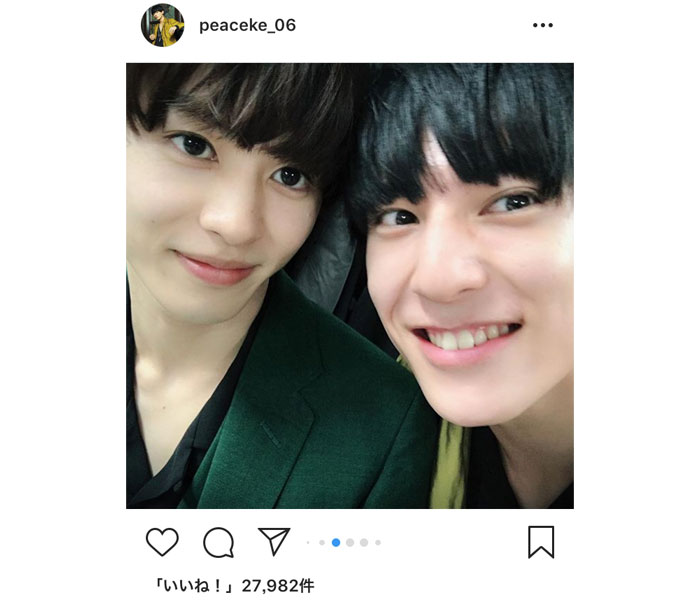Open the comments bubble icon
Image resolution: width=700 pixels, height=600 pixels.
[218, 542]
